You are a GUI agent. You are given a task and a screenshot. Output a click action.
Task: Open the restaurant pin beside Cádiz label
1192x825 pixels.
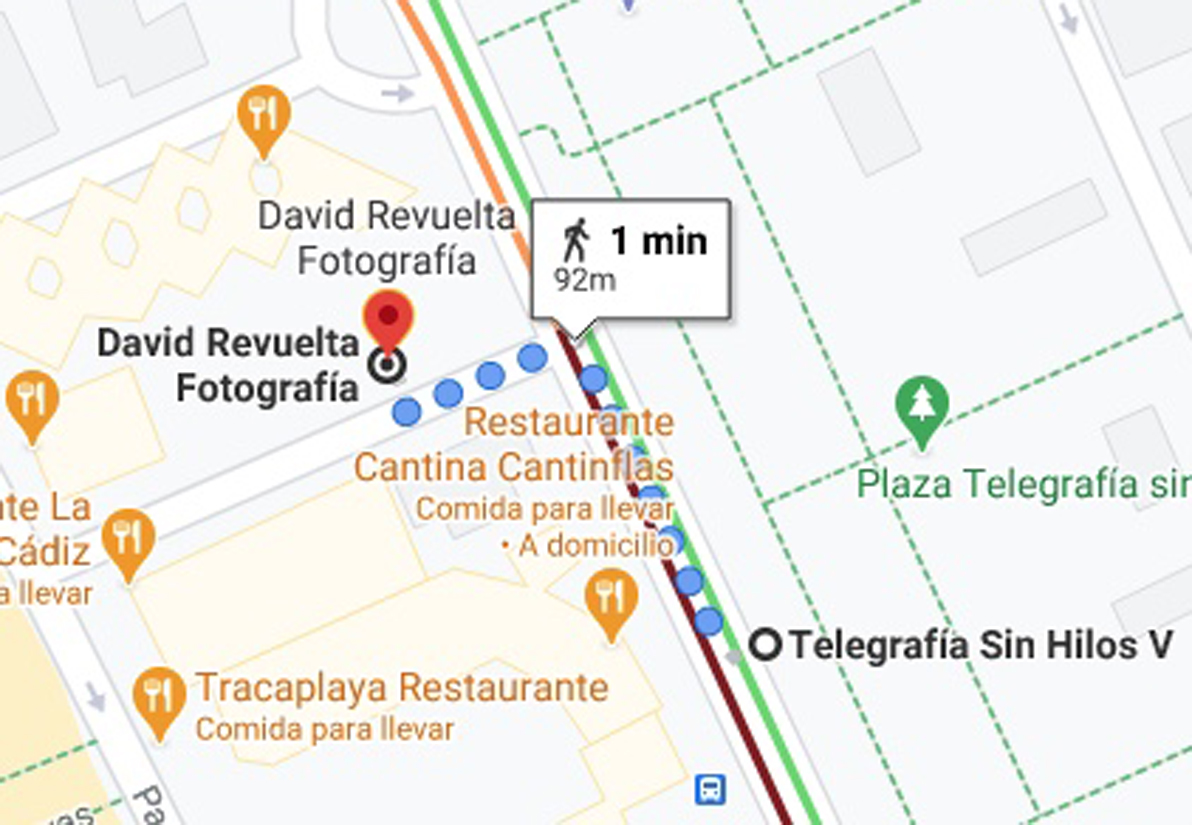click(129, 541)
